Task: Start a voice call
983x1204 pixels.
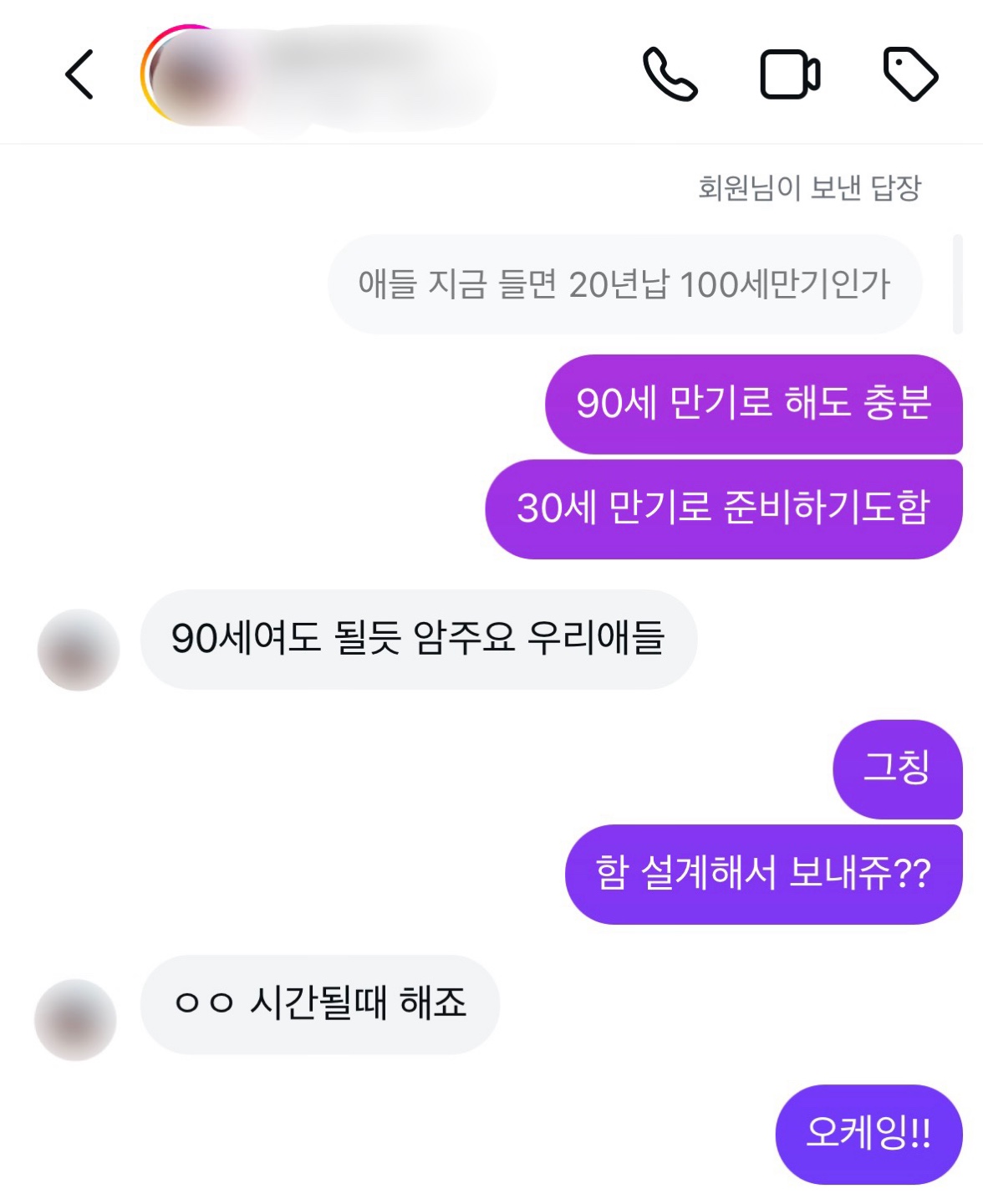Action: click(670, 74)
